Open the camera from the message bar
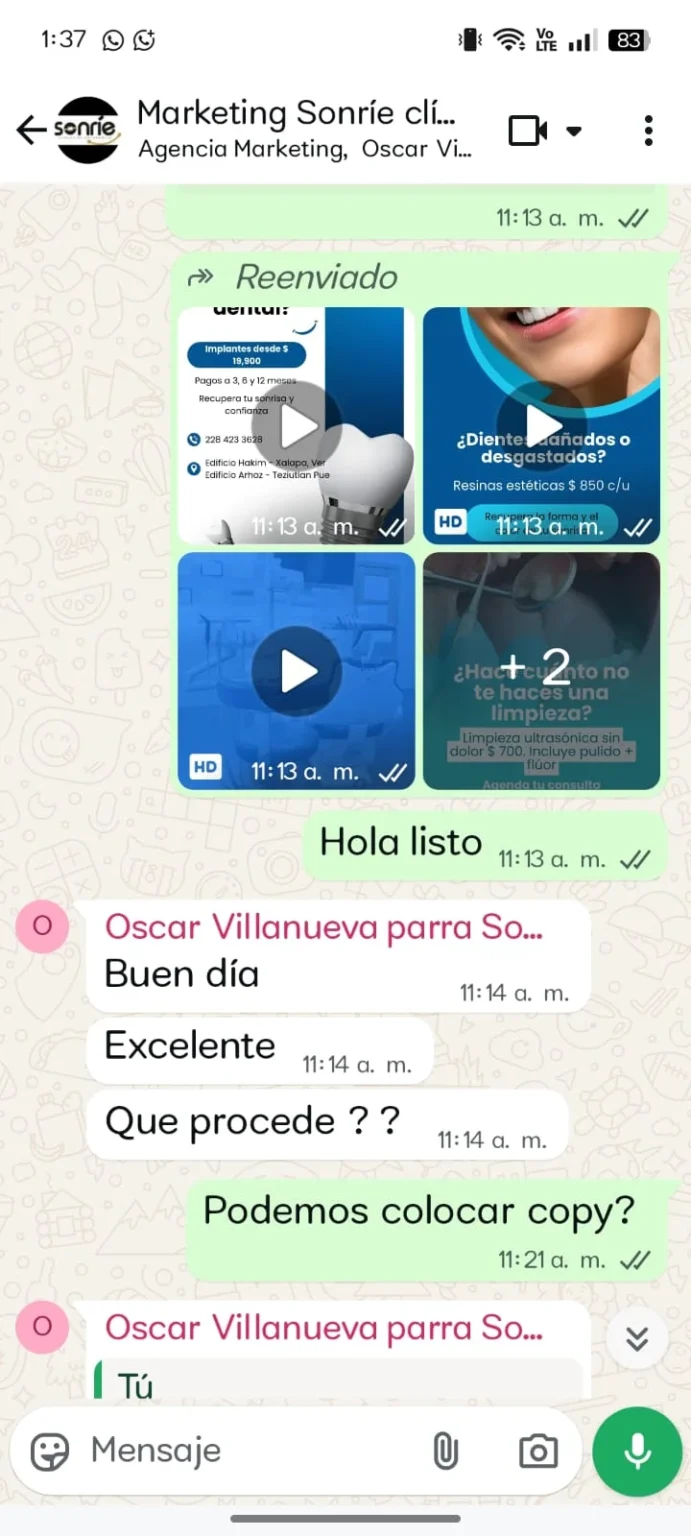The width and height of the screenshot is (691, 1536). click(538, 1451)
